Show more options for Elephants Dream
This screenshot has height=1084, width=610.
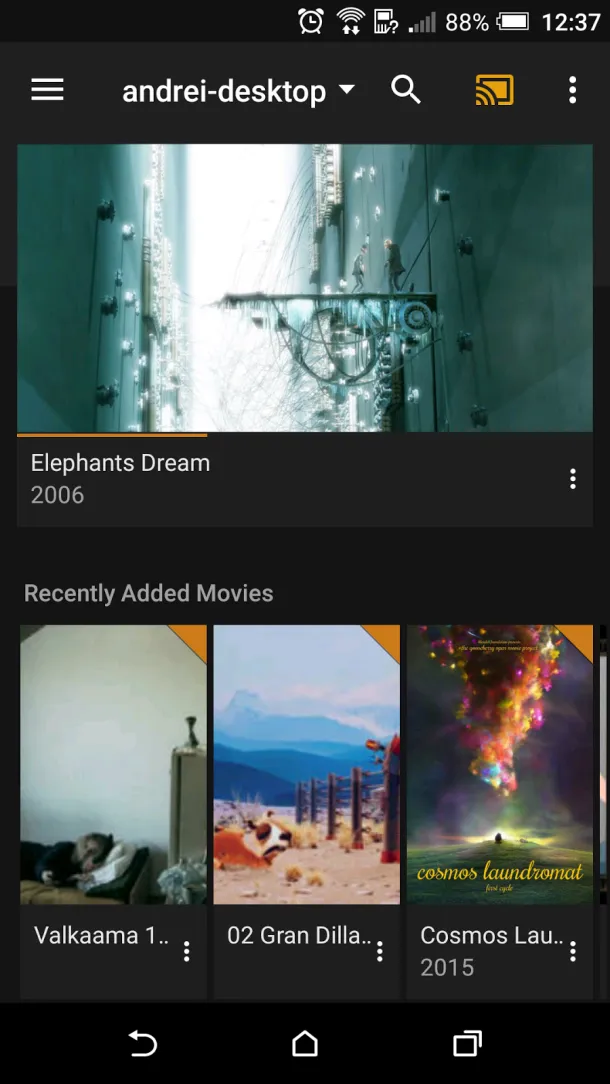coord(572,479)
